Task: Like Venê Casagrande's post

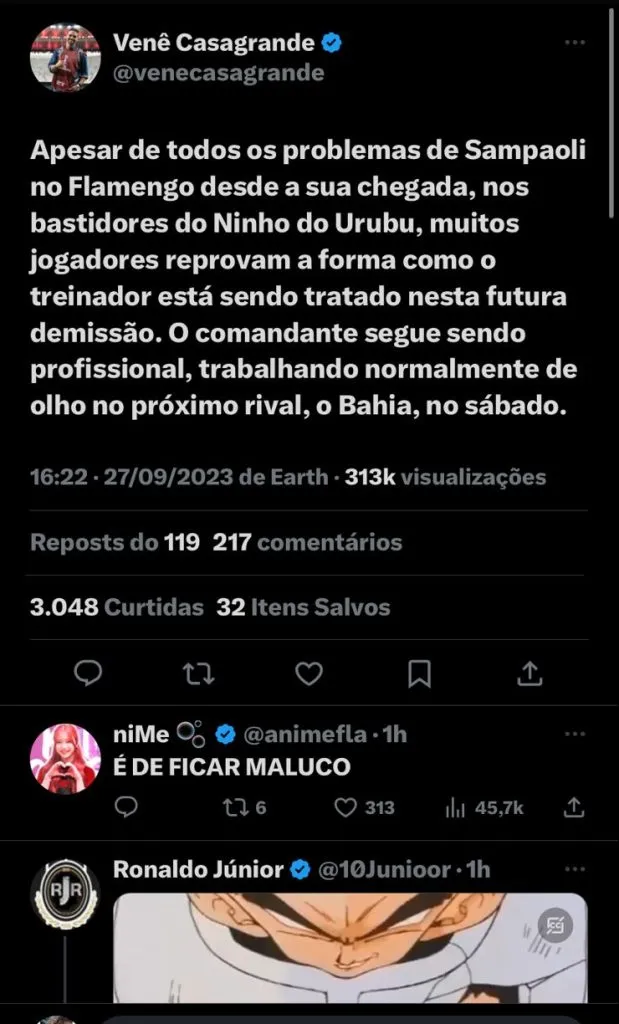Action: click(x=309, y=674)
